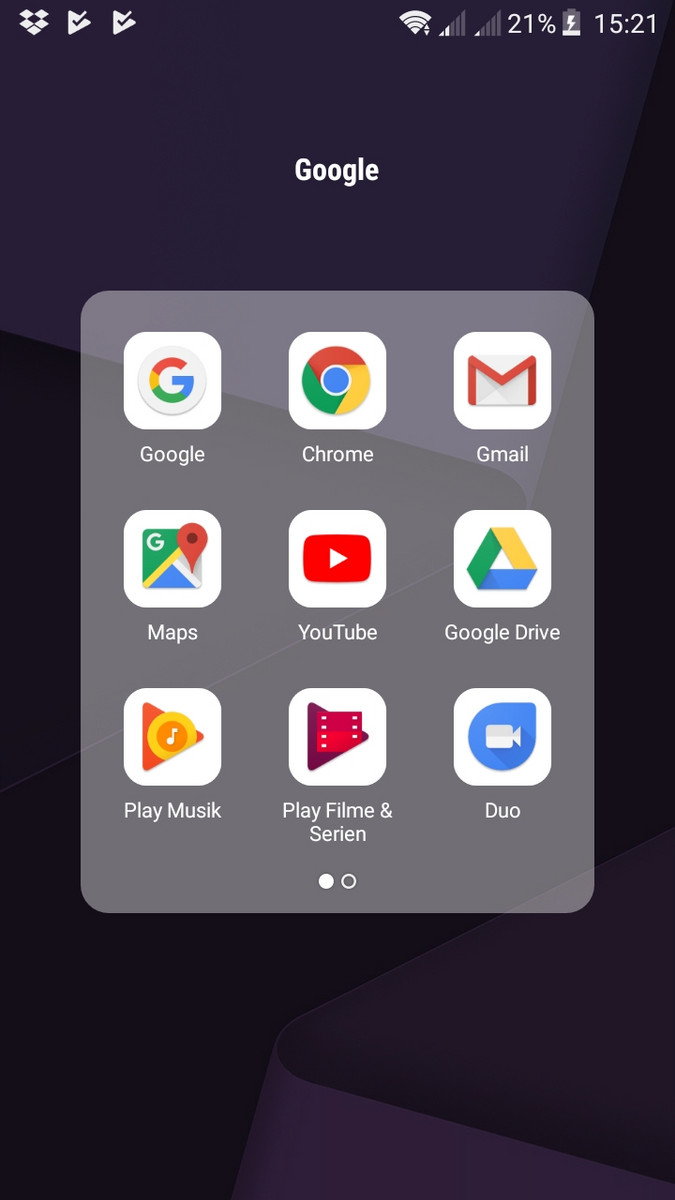The image size is (675, 1200).
Task: Open the YouTube app
Action: click(337, 559)
